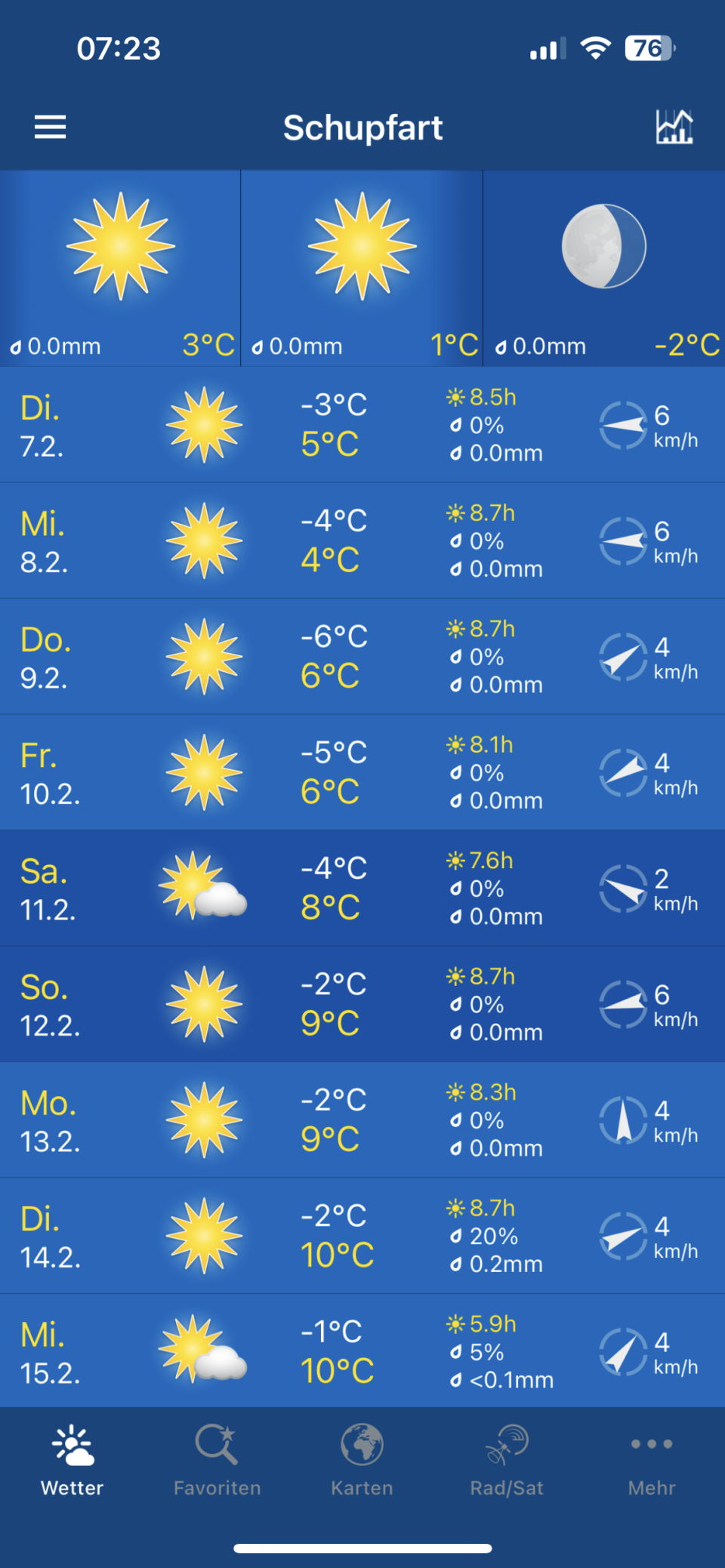The image size is (725, 1568).
Task: Open the forecast for Mi. 15.2.
Action: (x=362, y=1351)
